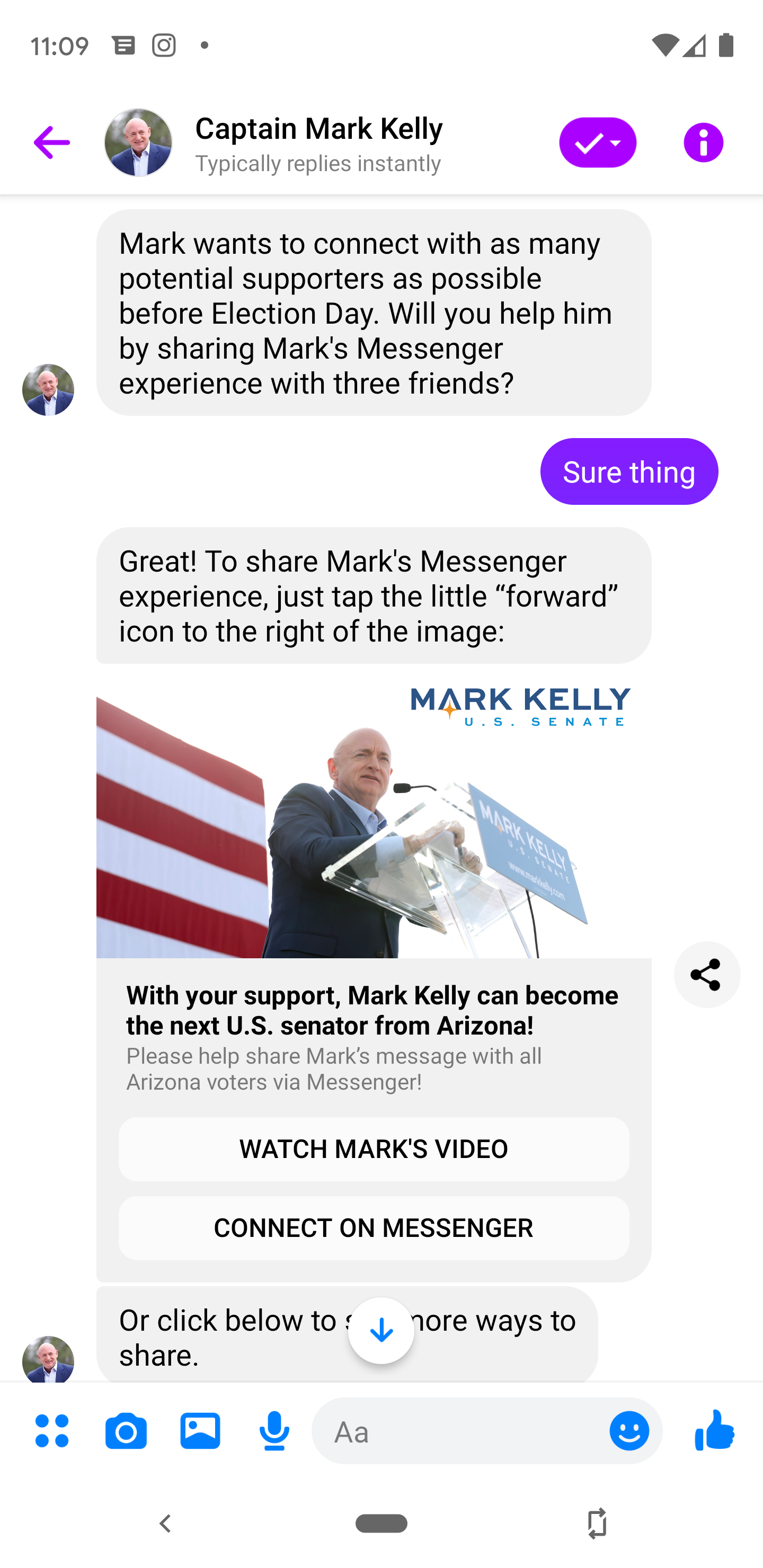The image size is (763, 1568).
Task: Focus the message text field
Action: coord(463,1432)
